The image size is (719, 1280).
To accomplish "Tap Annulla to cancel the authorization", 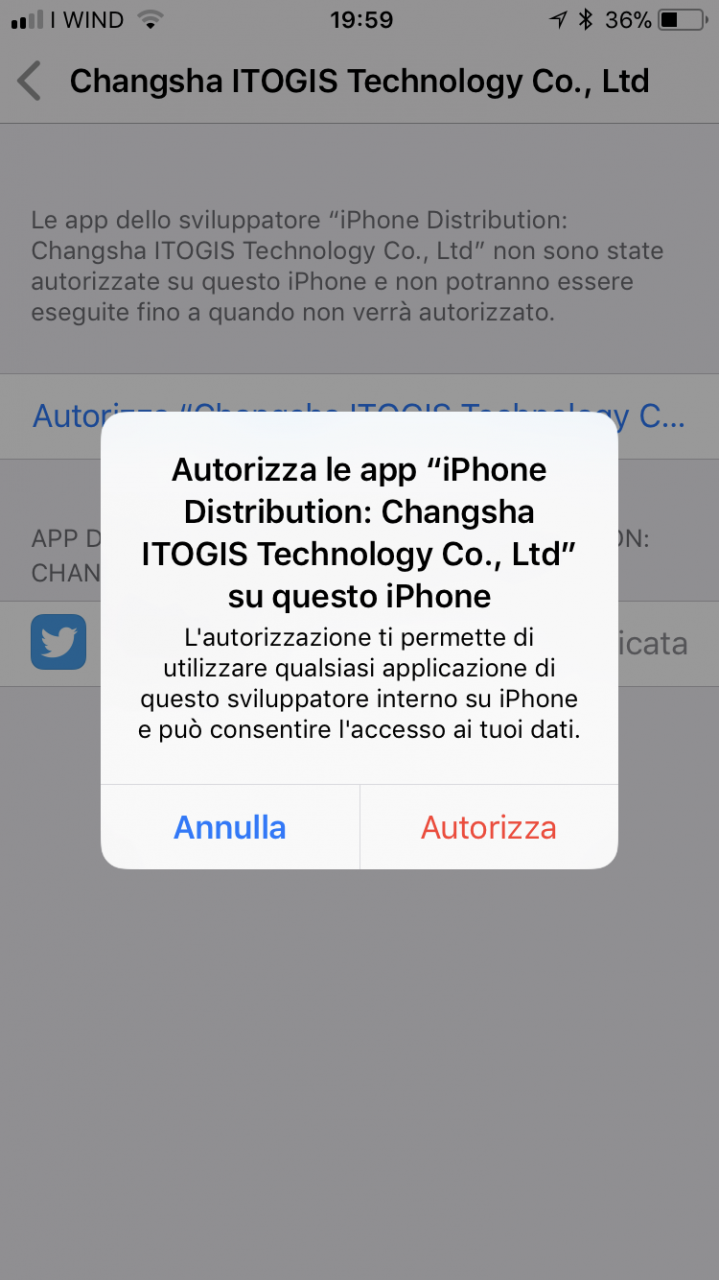I will (x=230, y=827).
